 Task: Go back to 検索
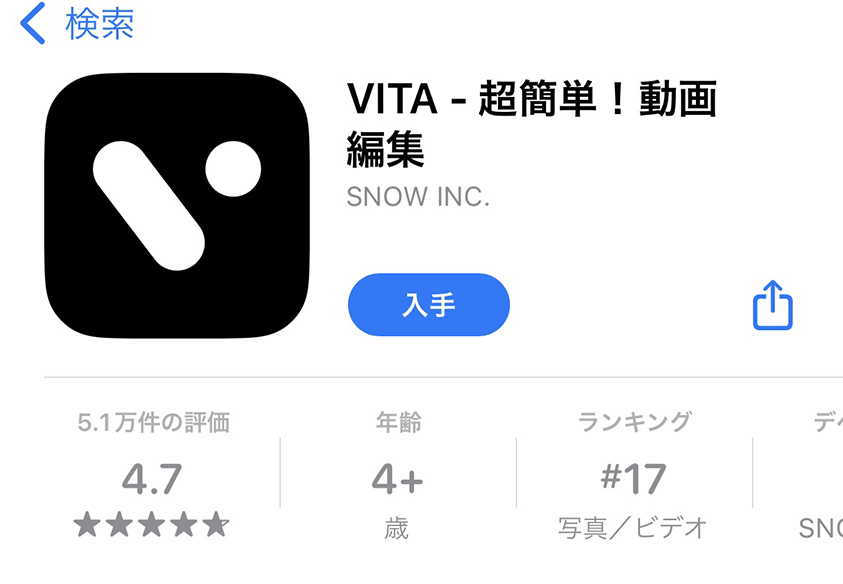coord(77,24)
